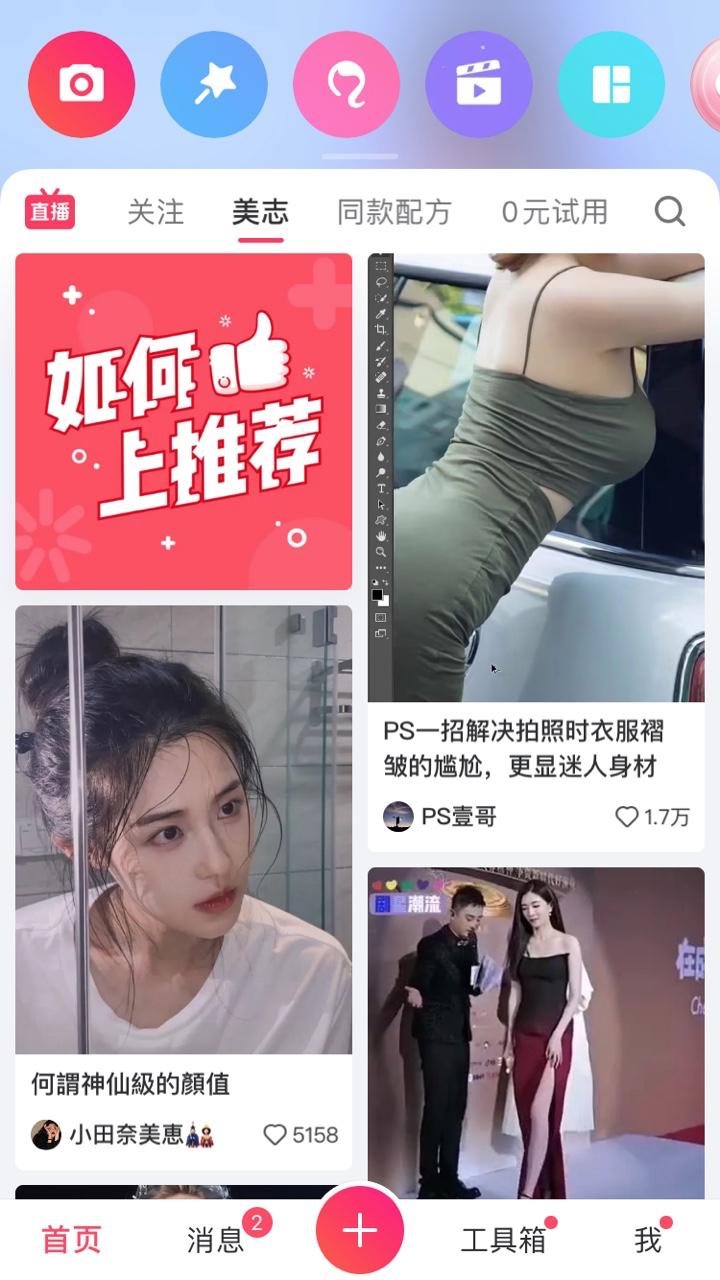Switch to the 0元试用 tab

coord(554,212)
